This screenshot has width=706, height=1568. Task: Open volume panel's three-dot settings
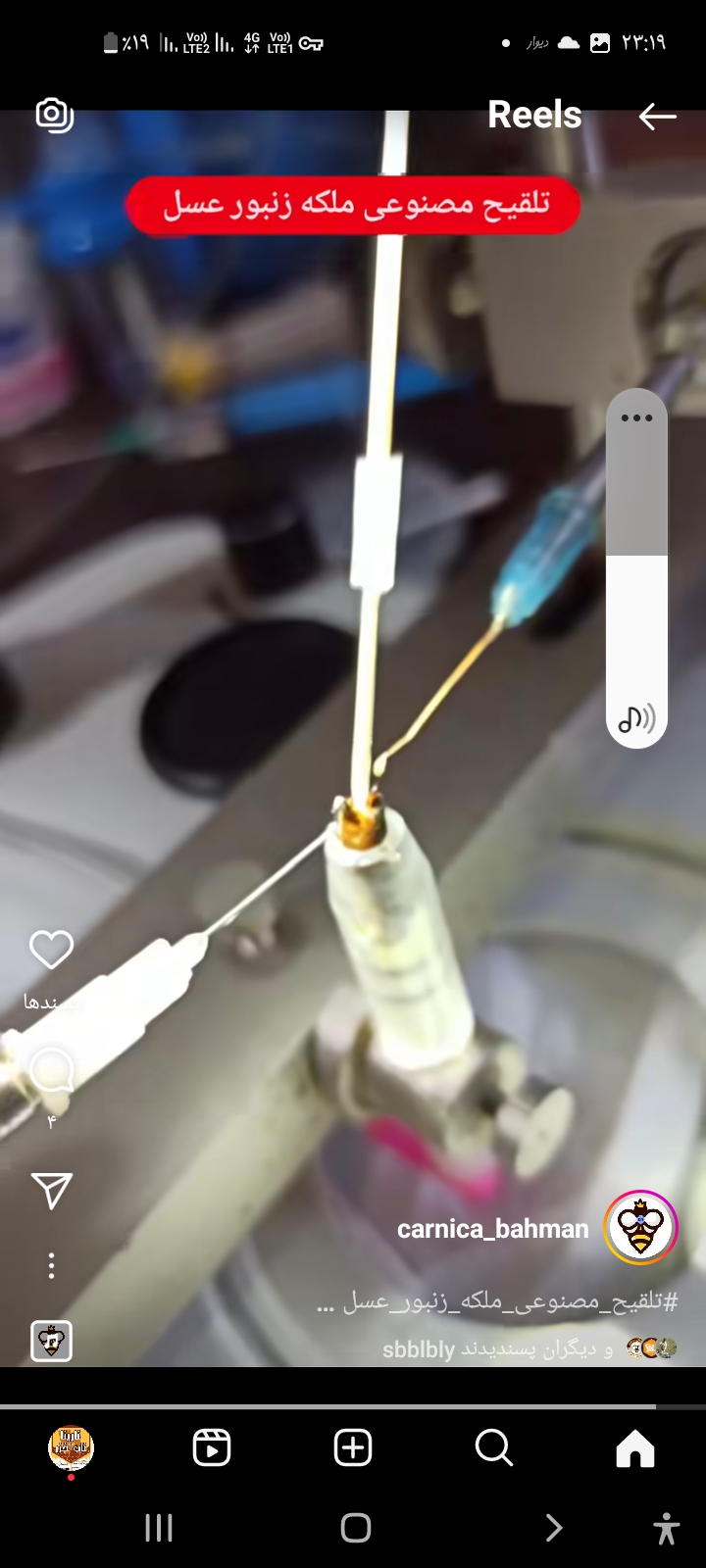point(636,418)
